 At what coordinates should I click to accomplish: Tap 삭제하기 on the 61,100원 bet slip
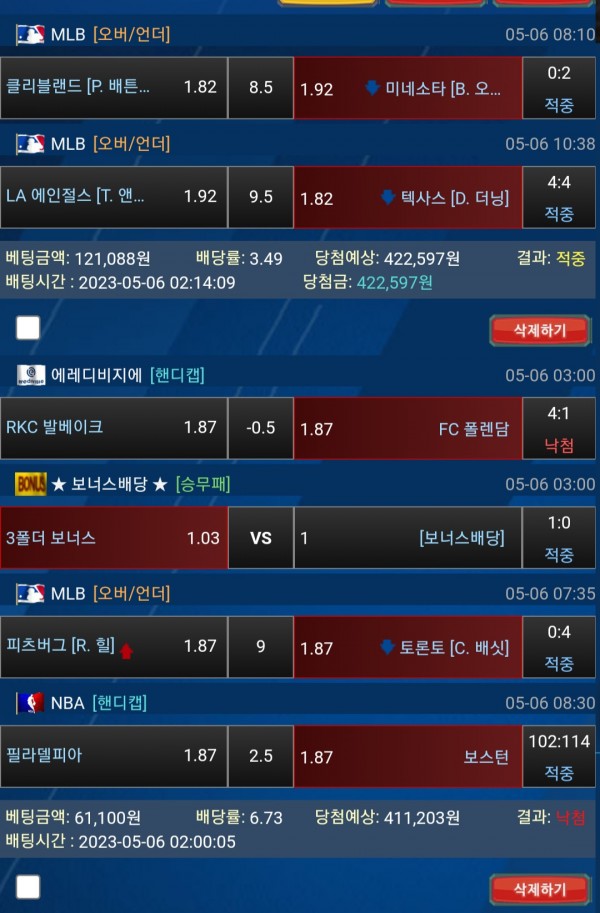(x=539, y=889)
